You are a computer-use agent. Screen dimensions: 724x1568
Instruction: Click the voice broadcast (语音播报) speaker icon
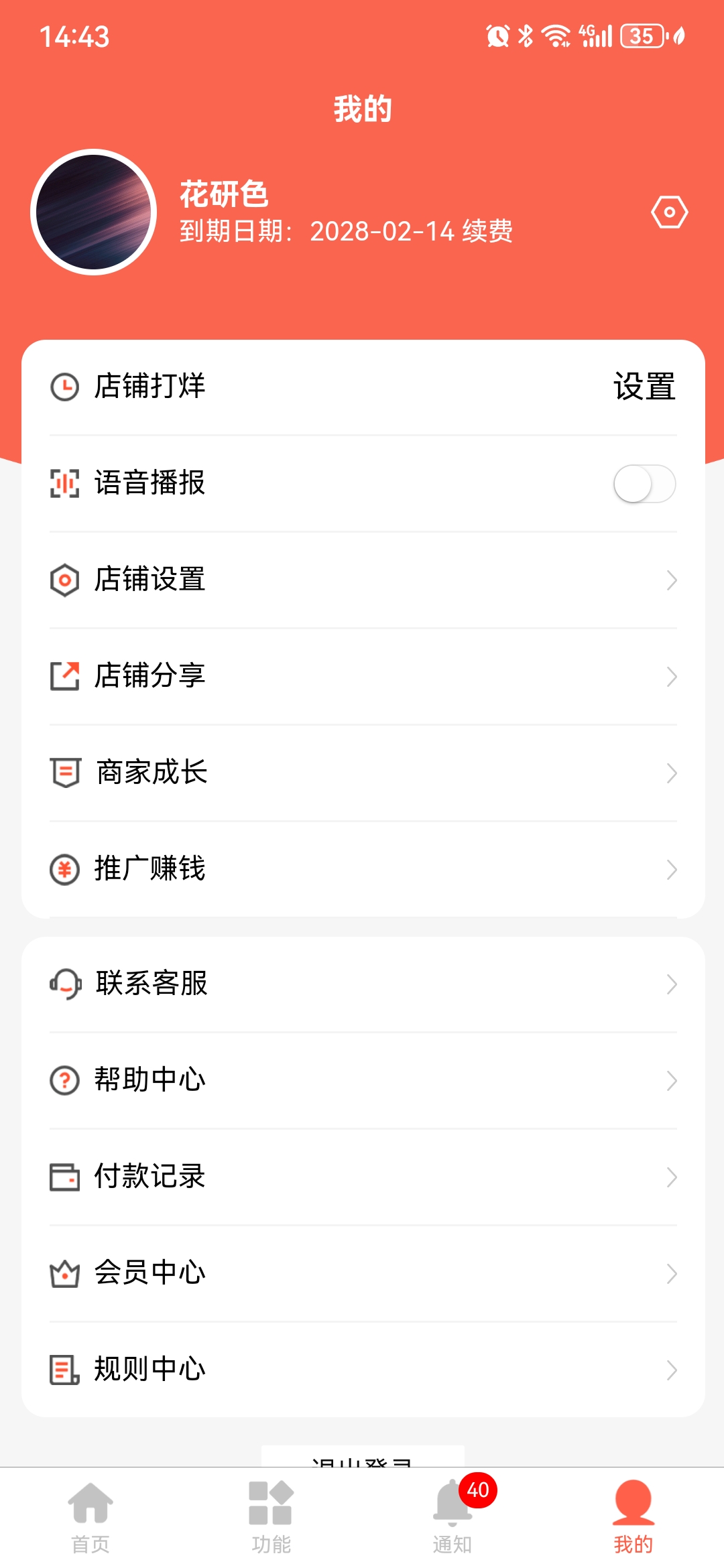tap(64, 483)
